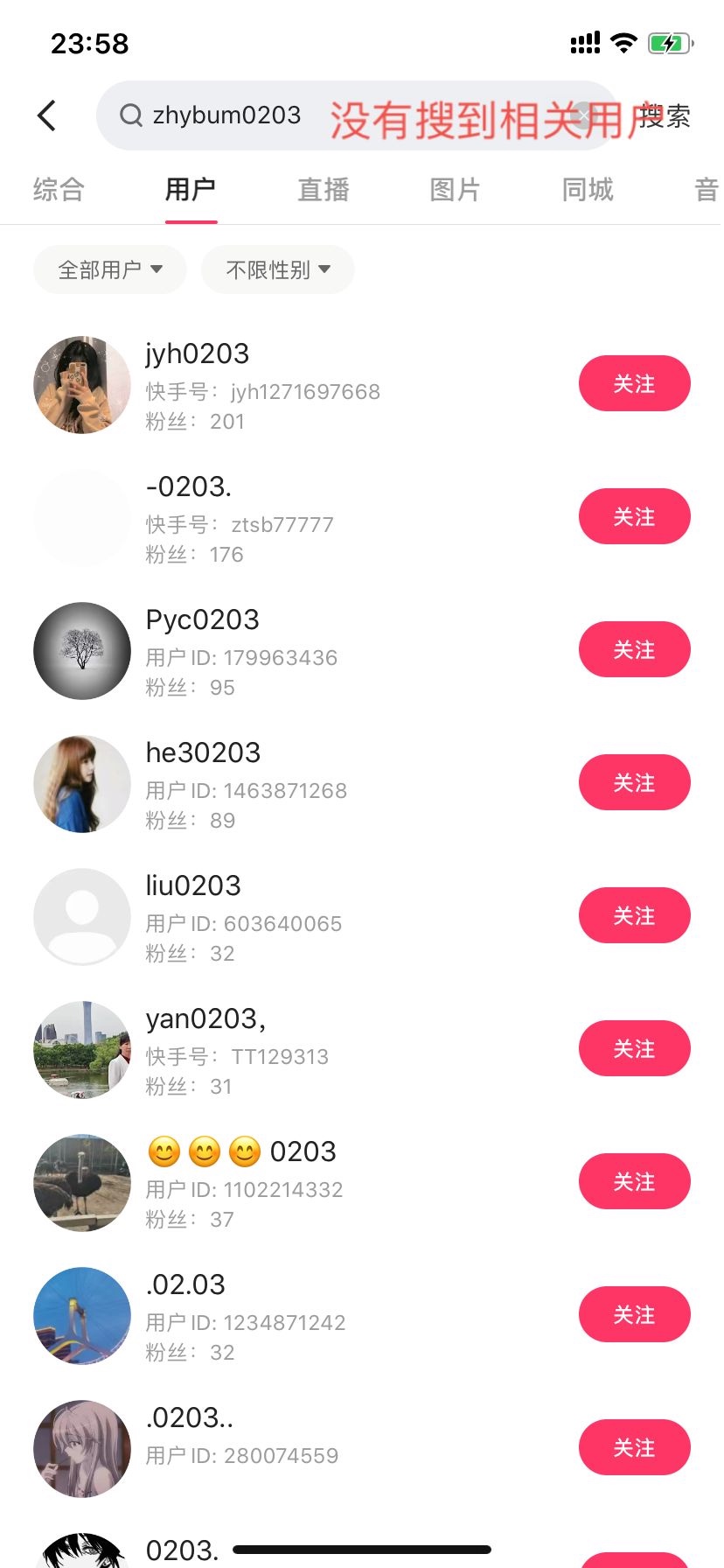The image size is (724, 1568).
Task: Open liu0203's profile
Action: (193, 885)
